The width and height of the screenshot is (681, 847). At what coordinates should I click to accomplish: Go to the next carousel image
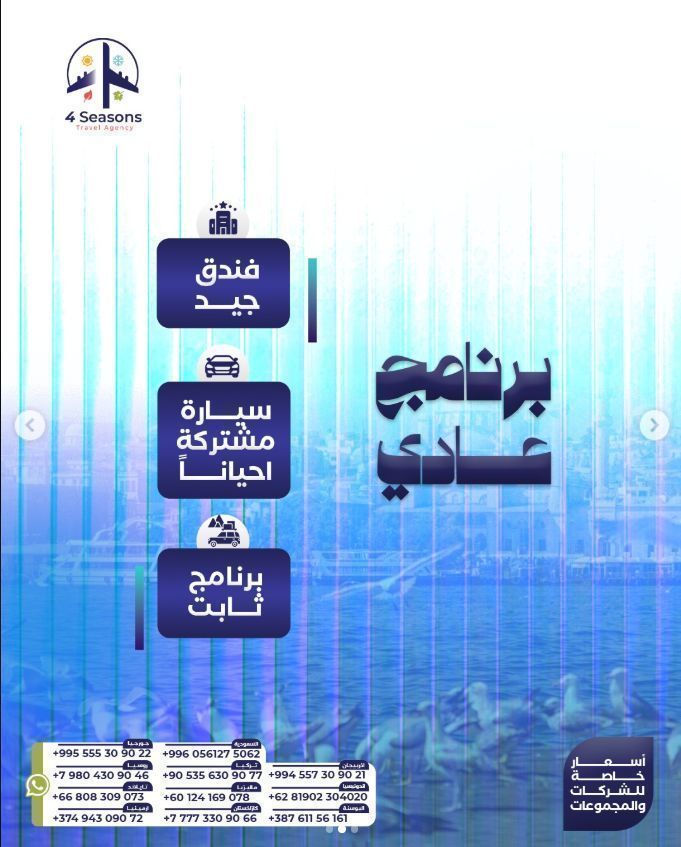click(654, 425)
